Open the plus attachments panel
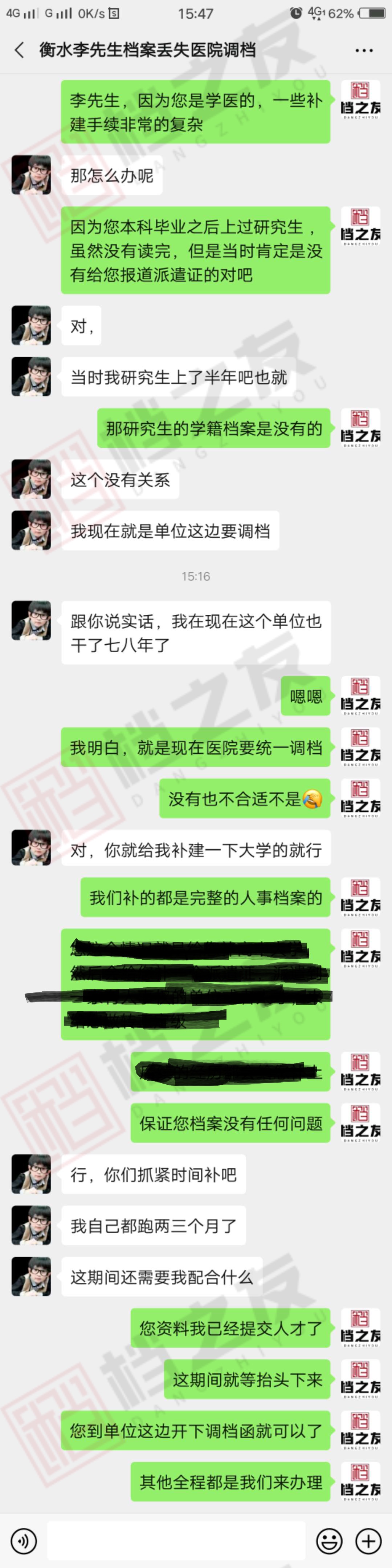 pyautogui.click(x=368, y=1541)
